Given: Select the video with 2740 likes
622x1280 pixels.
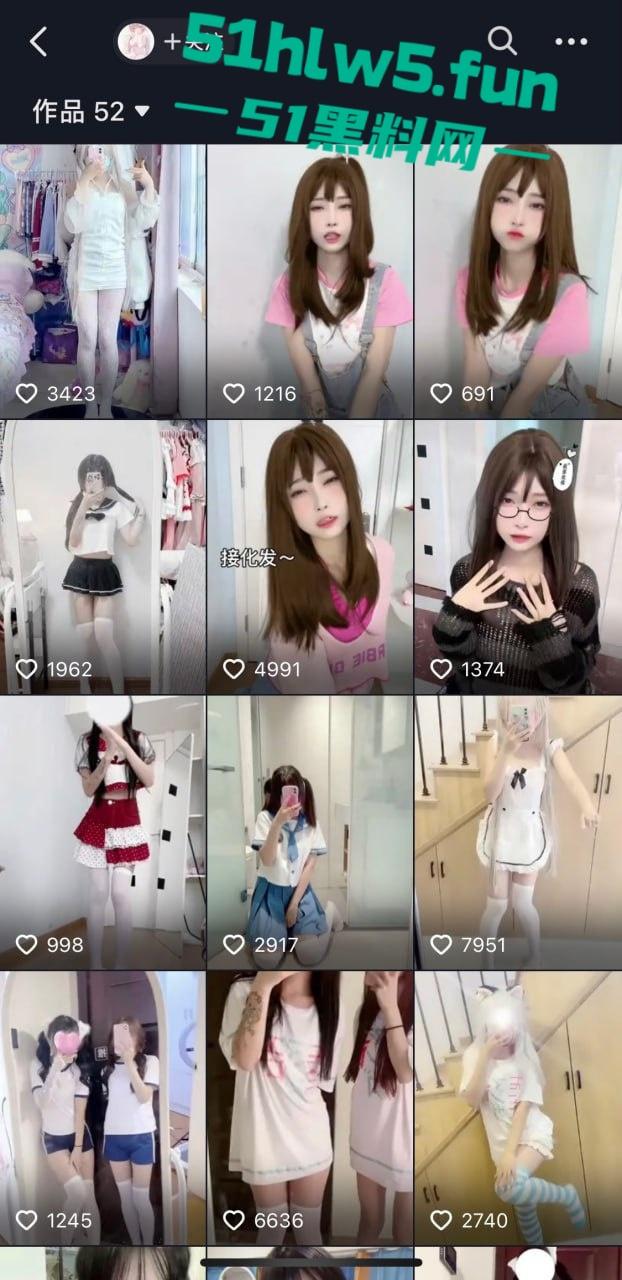Looking at the screenshot, I should pos(518,1107).
